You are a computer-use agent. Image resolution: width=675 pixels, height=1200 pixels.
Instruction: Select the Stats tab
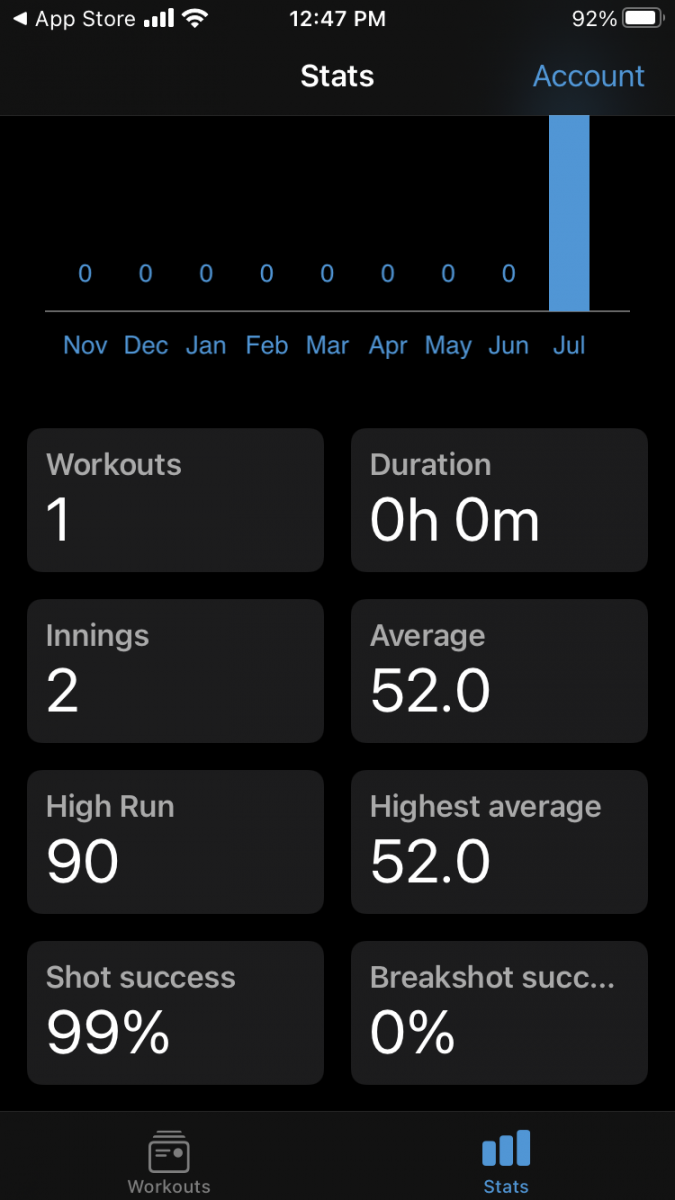[505, 1162]
